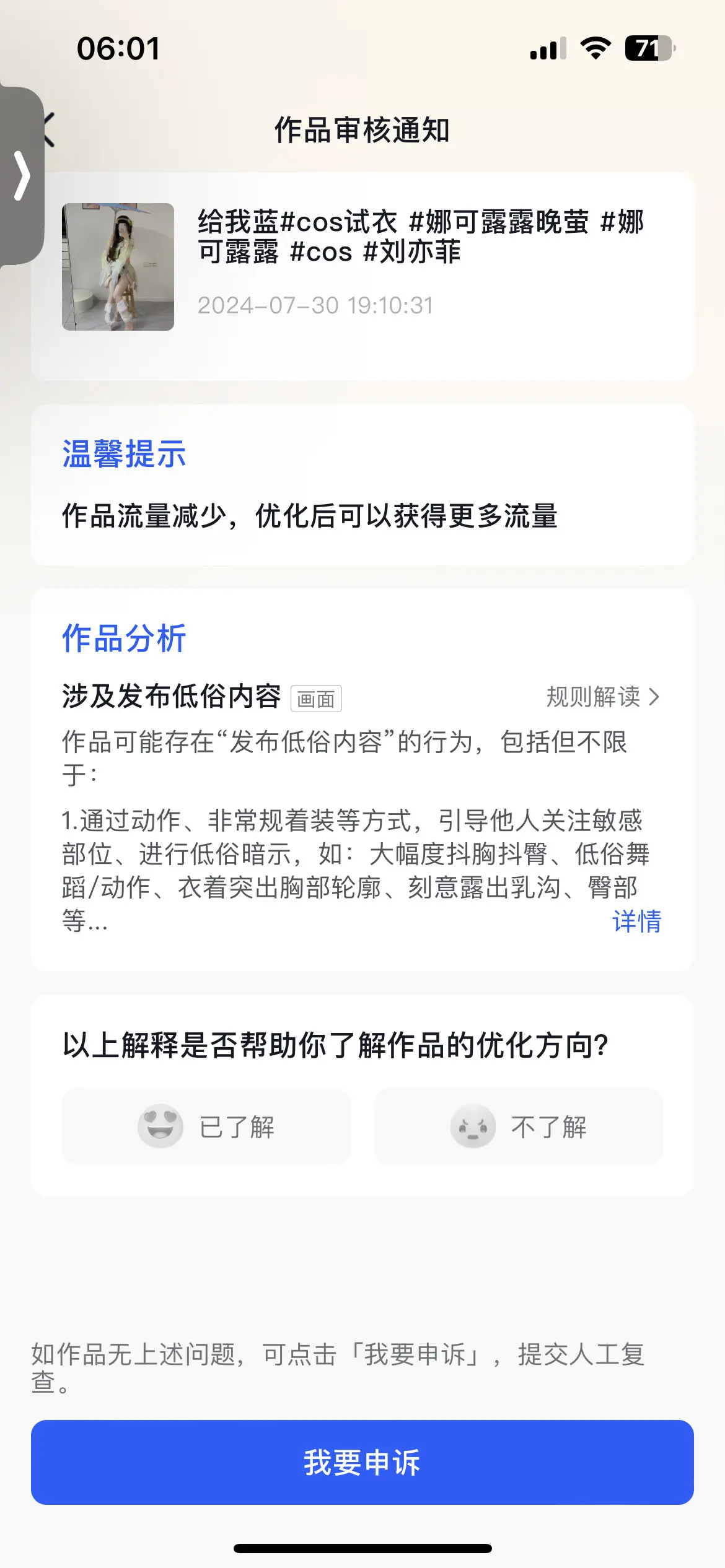Open 规则解读 link for rule explanation
This screenshot has height=1568, width=725.
(x=601, y=697)
